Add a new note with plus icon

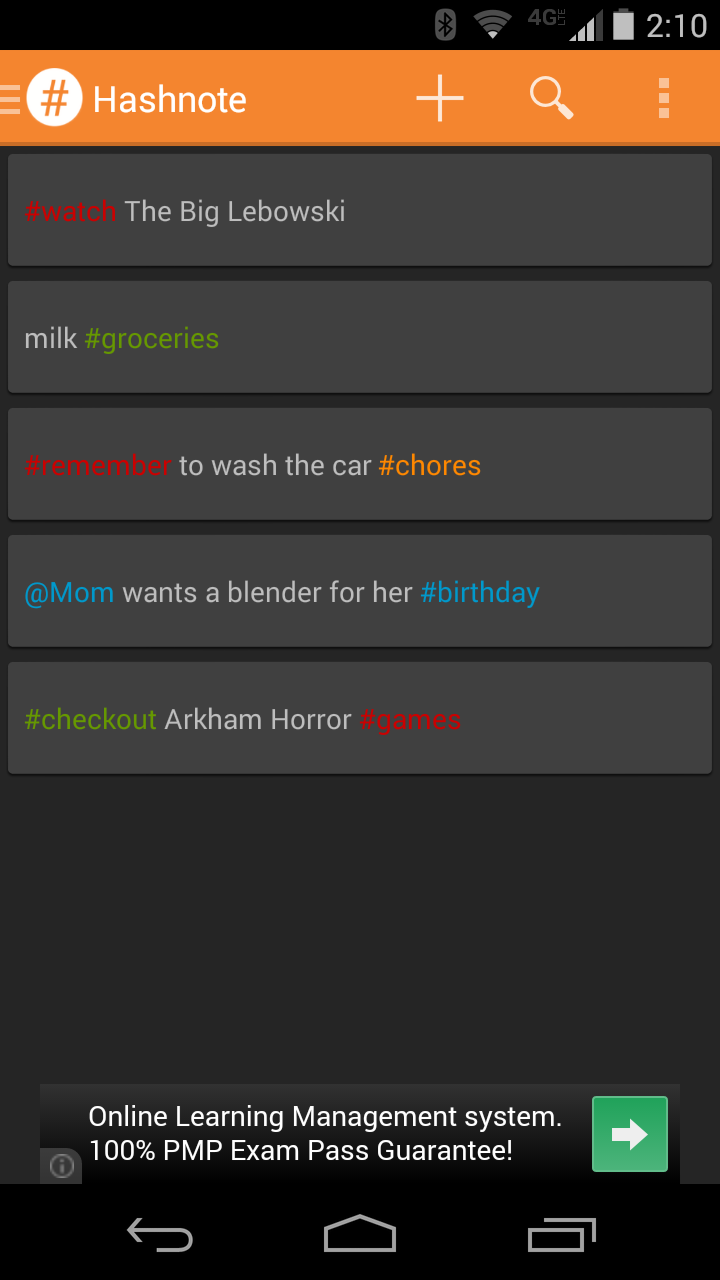point(440,98)
